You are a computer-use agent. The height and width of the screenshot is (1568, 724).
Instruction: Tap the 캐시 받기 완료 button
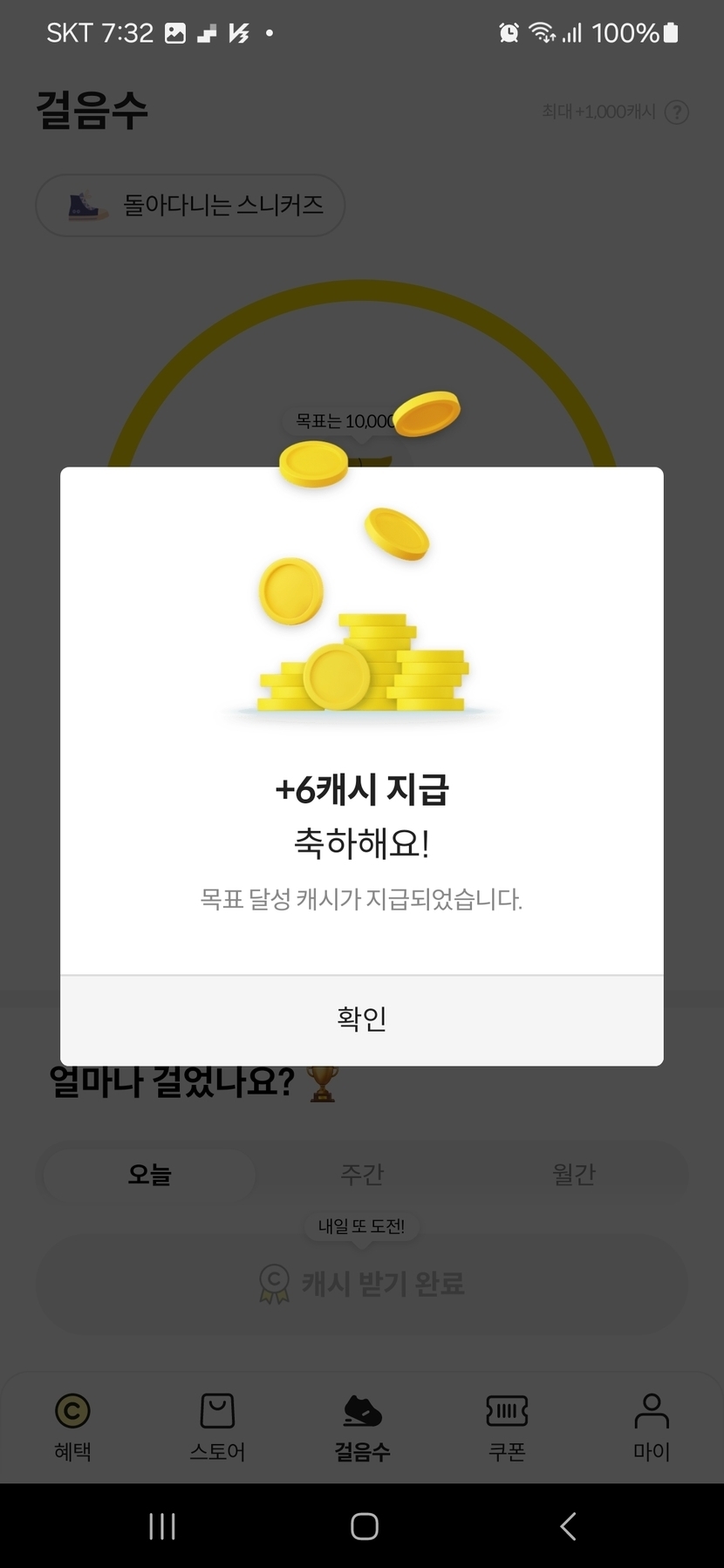point(362,1284)
